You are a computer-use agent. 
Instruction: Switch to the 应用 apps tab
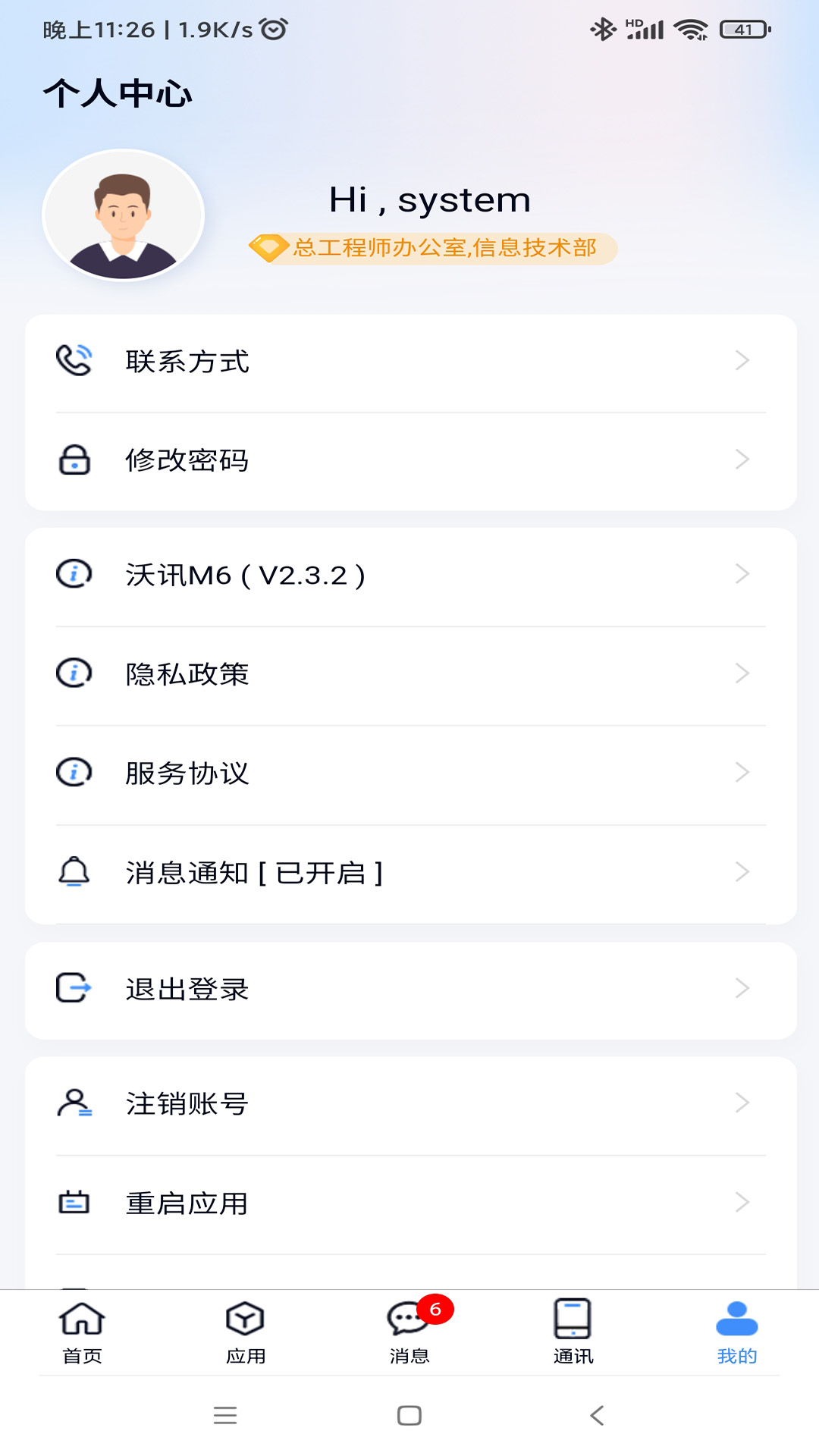[246, 1332]
